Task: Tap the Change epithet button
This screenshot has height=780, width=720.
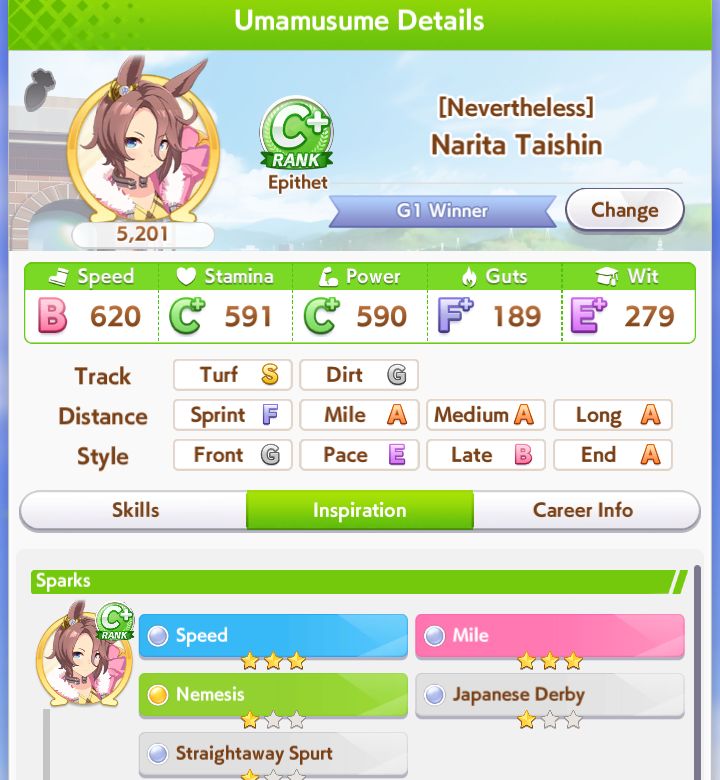Action: pos(624,210)
